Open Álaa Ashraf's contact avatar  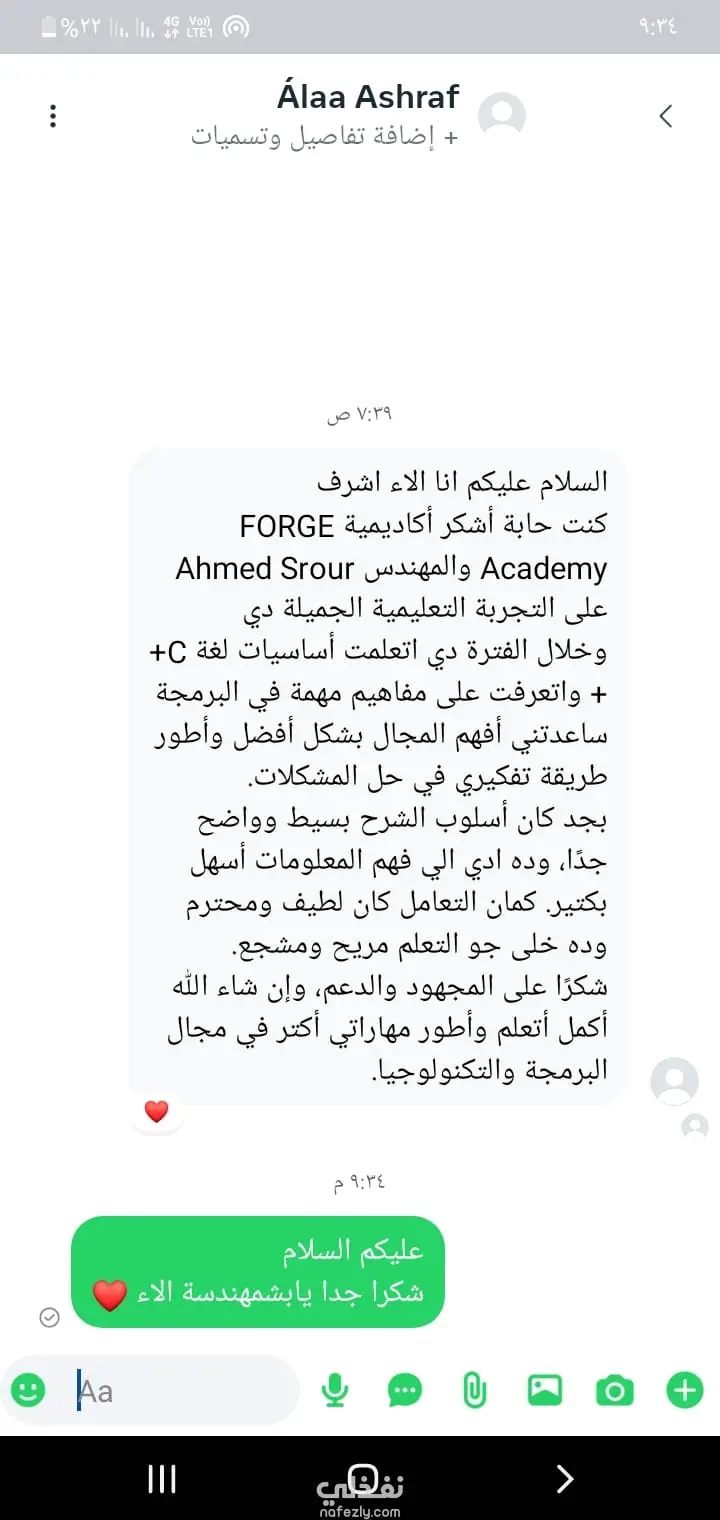click(502, 116)
